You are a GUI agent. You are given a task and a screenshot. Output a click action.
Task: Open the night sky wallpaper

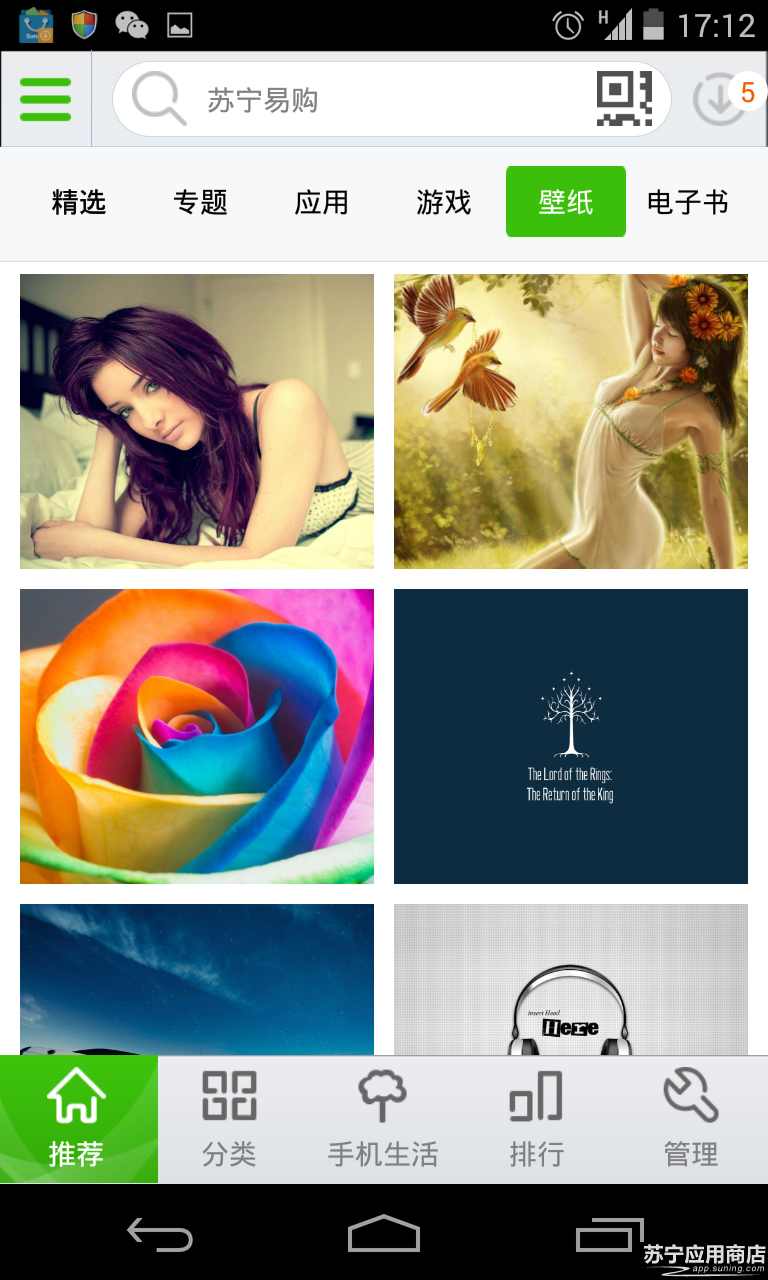pos(197,980)
